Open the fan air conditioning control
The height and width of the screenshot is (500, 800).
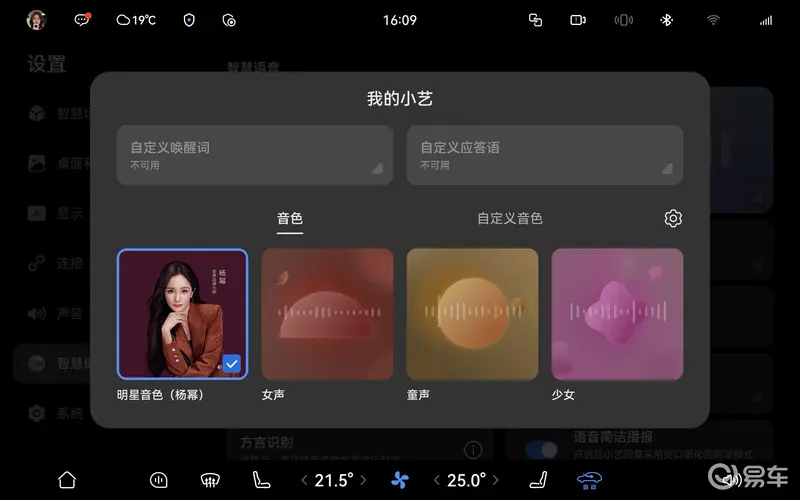pos(400,481)
